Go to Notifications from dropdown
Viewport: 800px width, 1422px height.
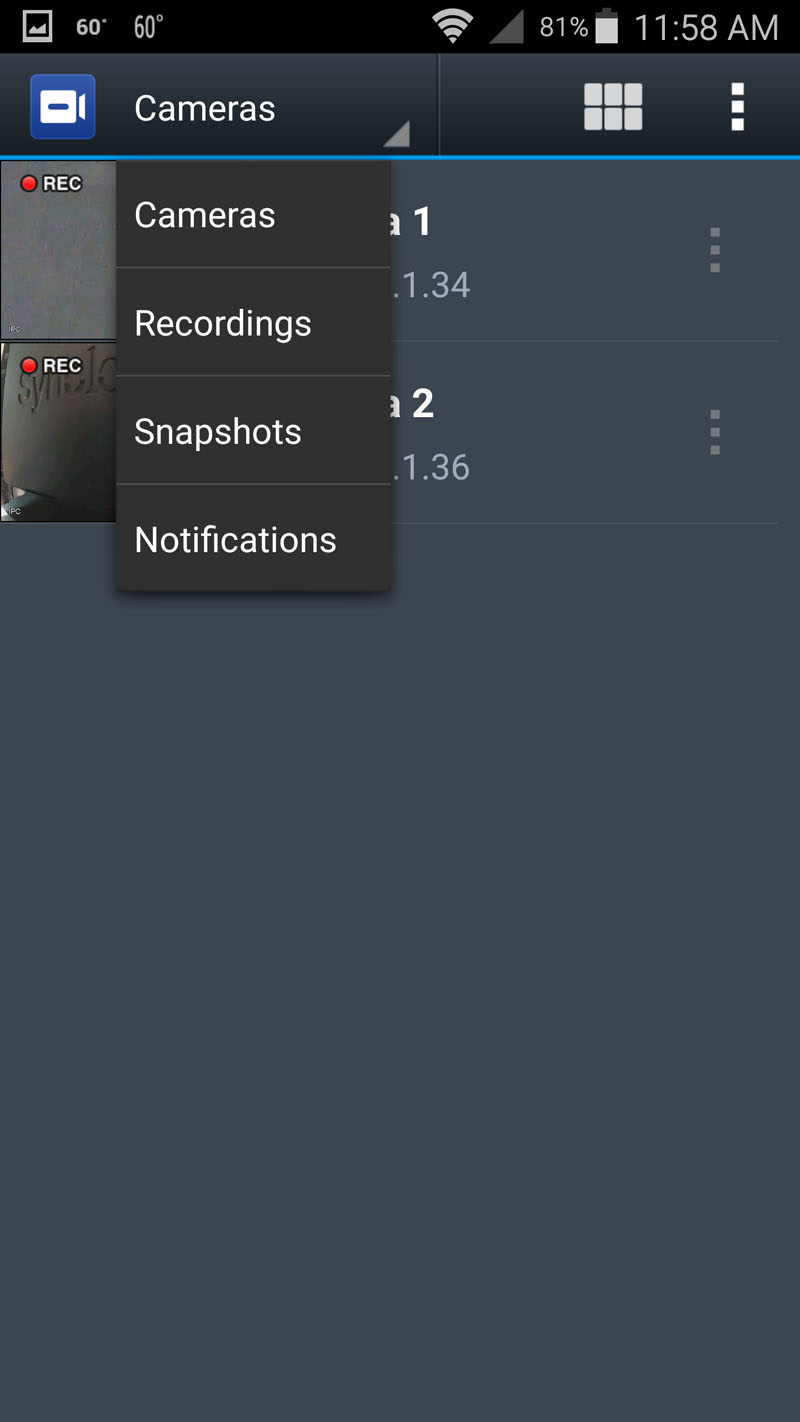pos(252,540)
